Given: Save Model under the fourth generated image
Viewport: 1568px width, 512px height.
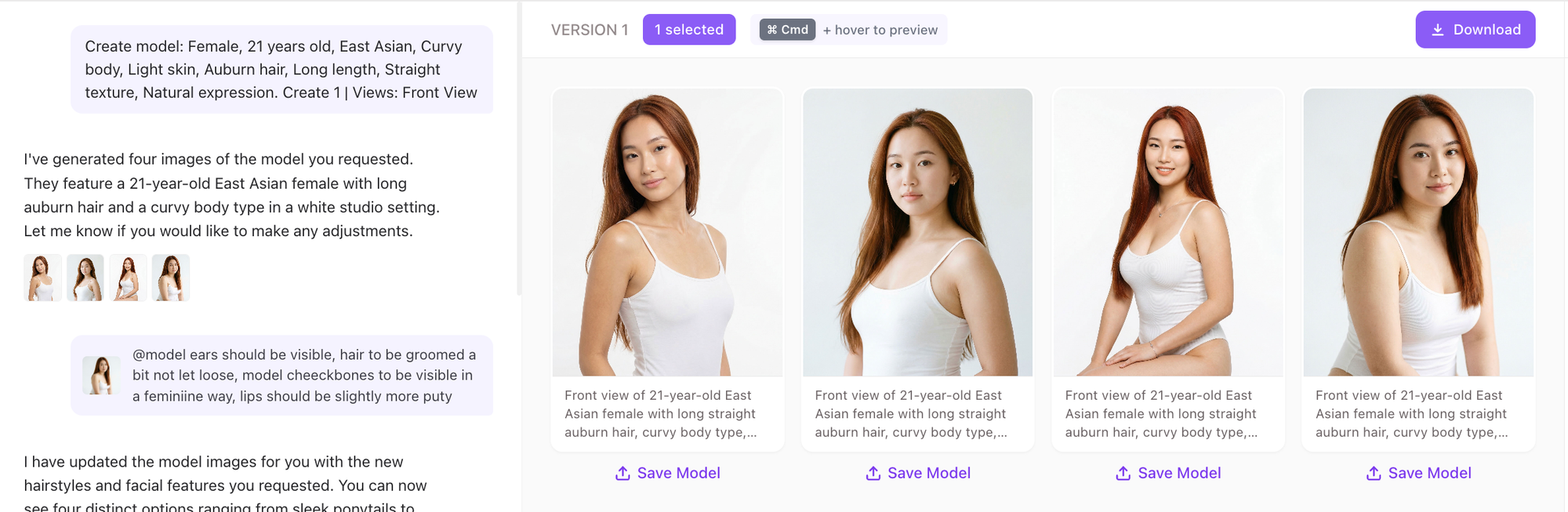Looking at the screenshot, I should pos(1418,473).
